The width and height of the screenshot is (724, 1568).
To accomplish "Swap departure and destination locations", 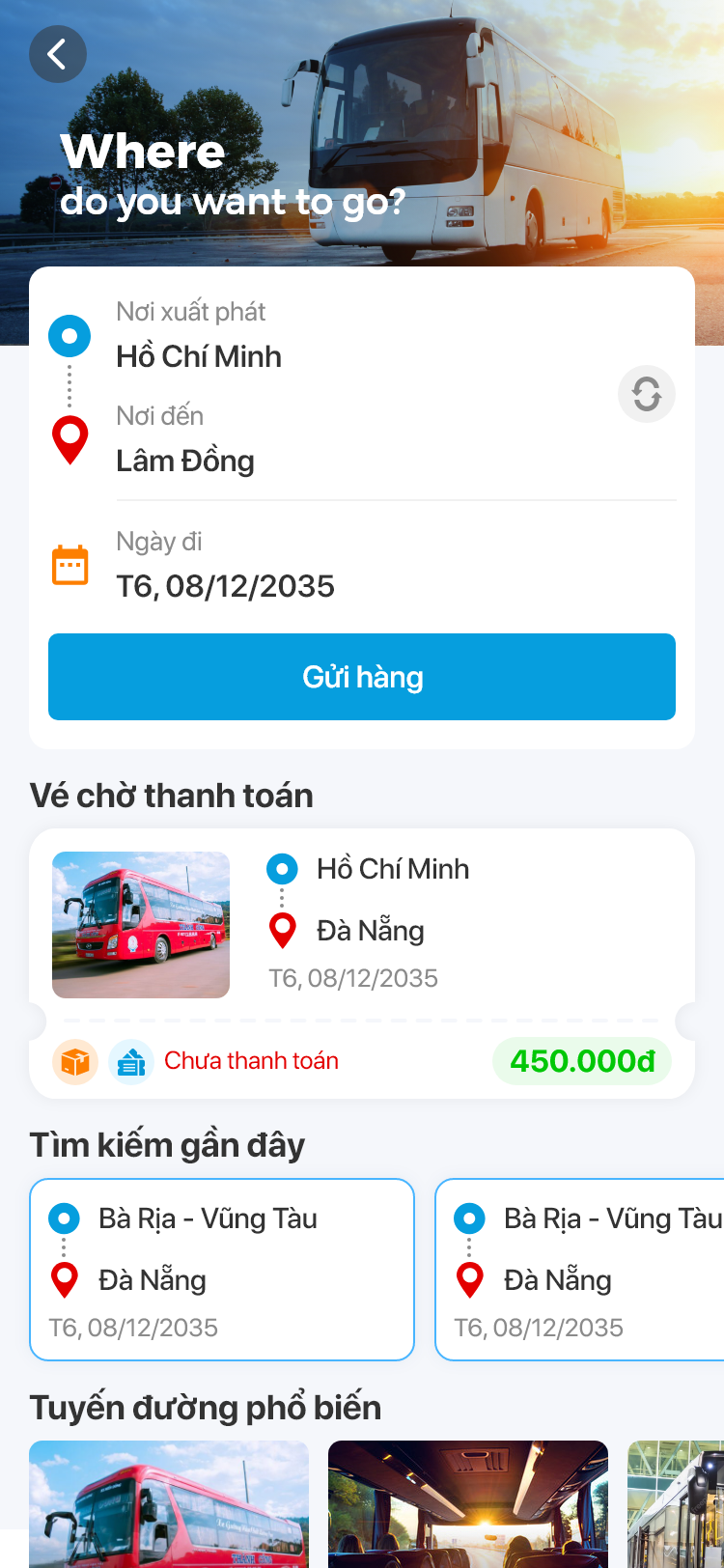I will [646, 394].
